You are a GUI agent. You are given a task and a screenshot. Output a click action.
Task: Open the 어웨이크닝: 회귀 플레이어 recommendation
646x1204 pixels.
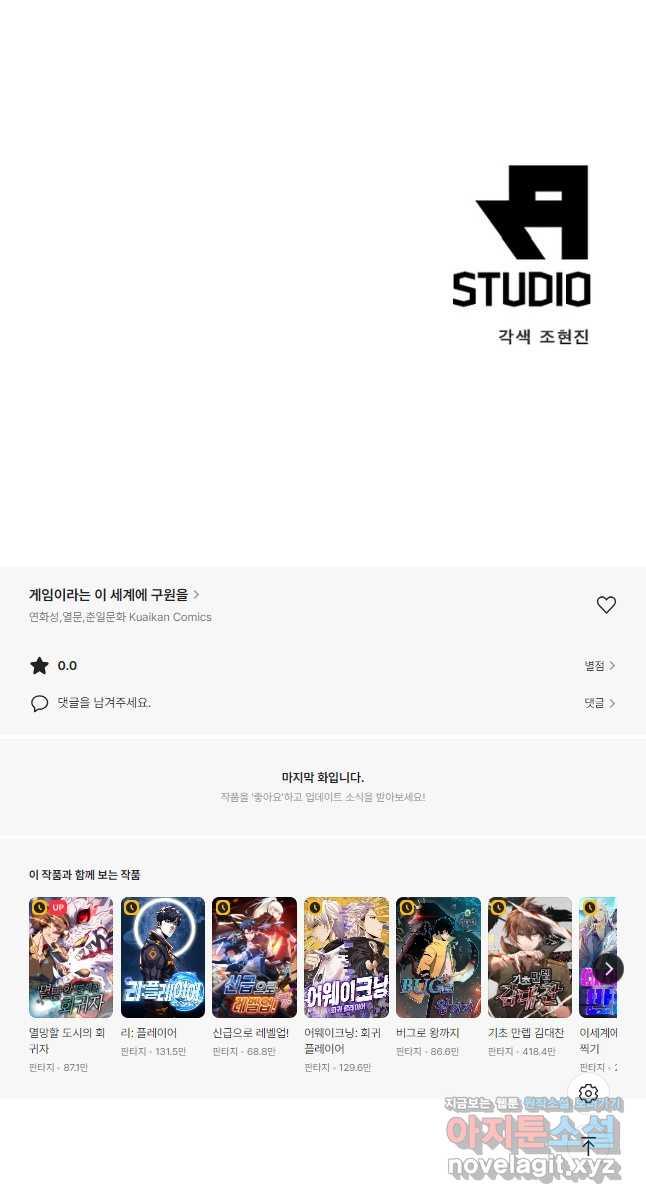pyautogui.click(x=346, y=957)
